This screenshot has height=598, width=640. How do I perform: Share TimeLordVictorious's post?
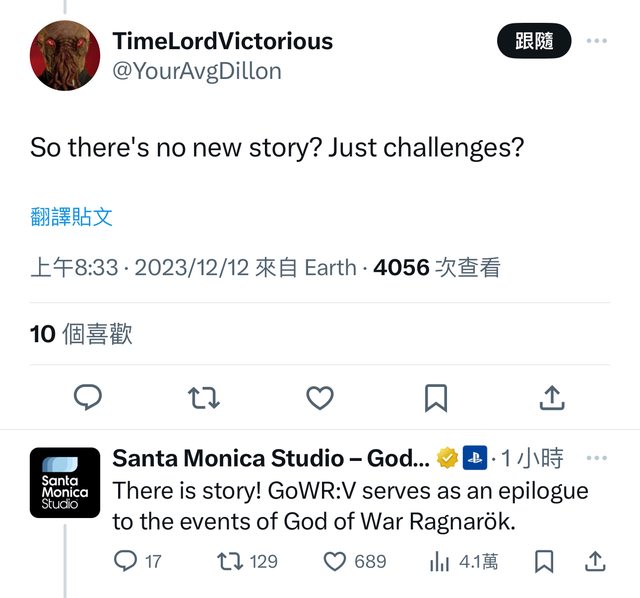pos(551,398)
